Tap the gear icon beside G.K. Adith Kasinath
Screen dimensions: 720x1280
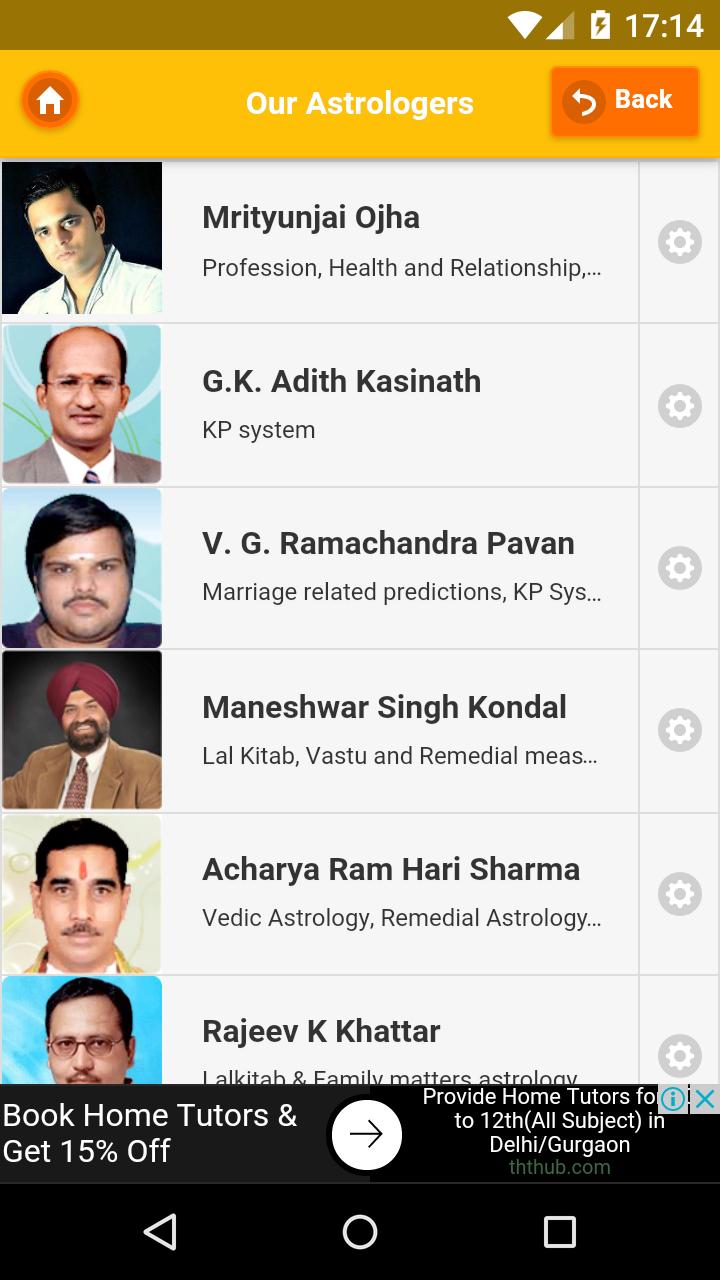pos(679,405)
